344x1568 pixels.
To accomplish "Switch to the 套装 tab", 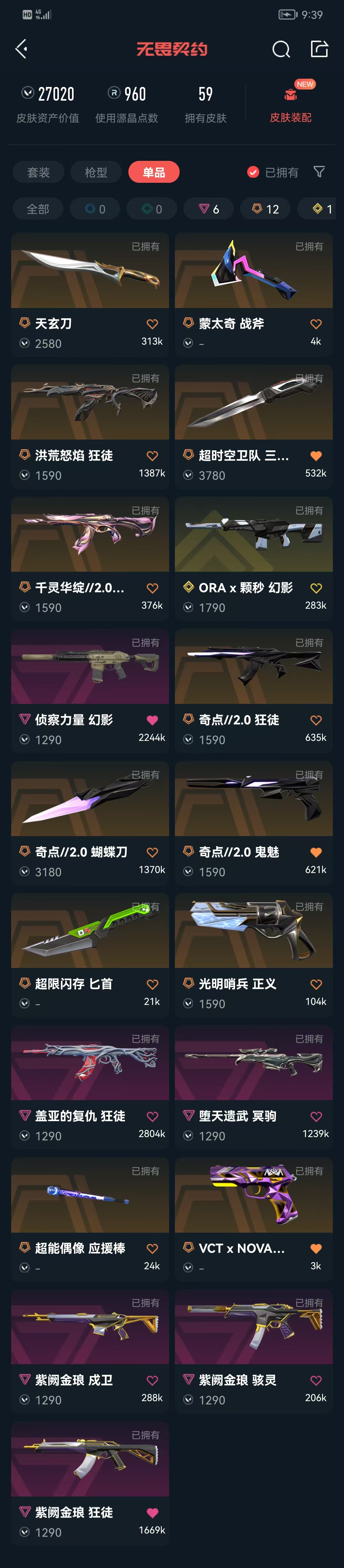I will 38,172.
